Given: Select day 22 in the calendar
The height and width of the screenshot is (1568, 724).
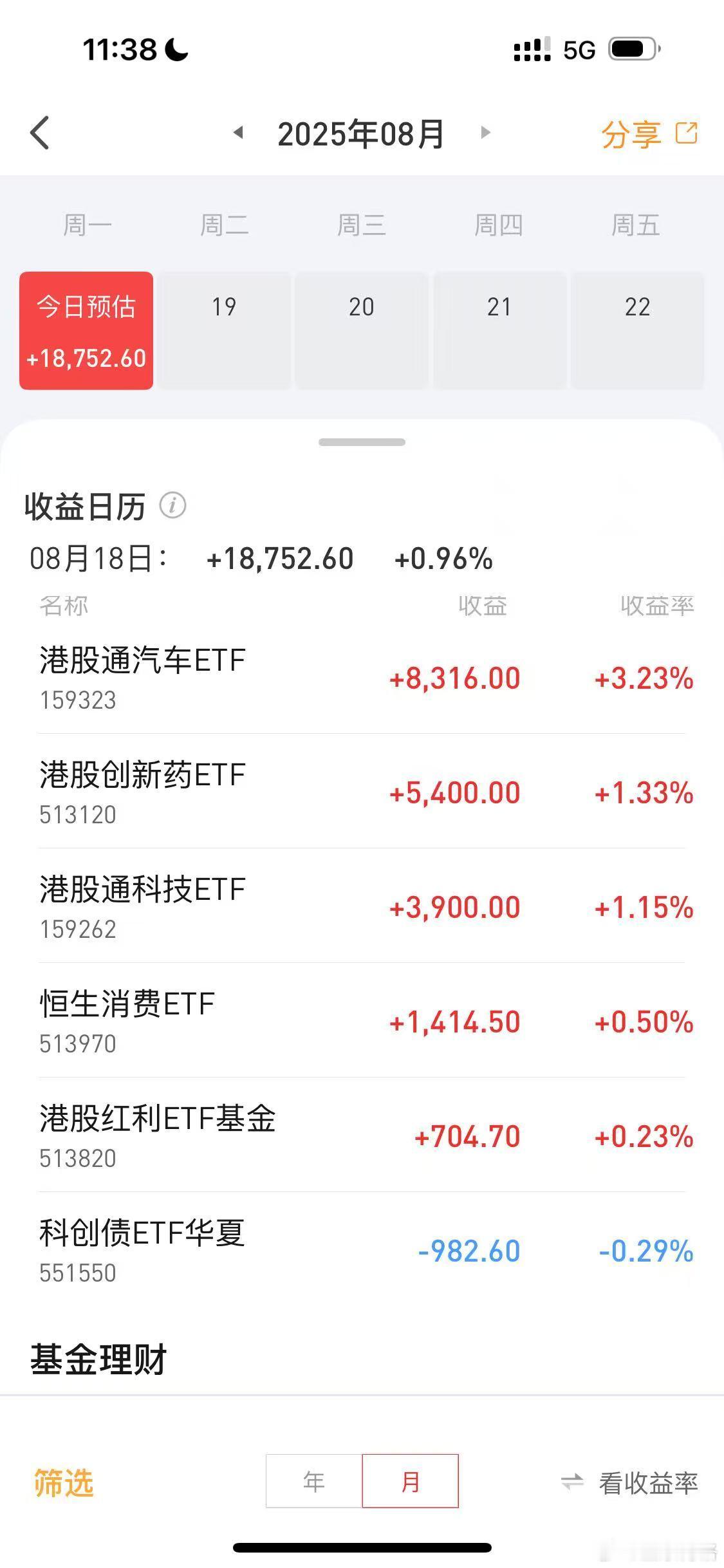Looking at the screenshot, I should [637, 330].
